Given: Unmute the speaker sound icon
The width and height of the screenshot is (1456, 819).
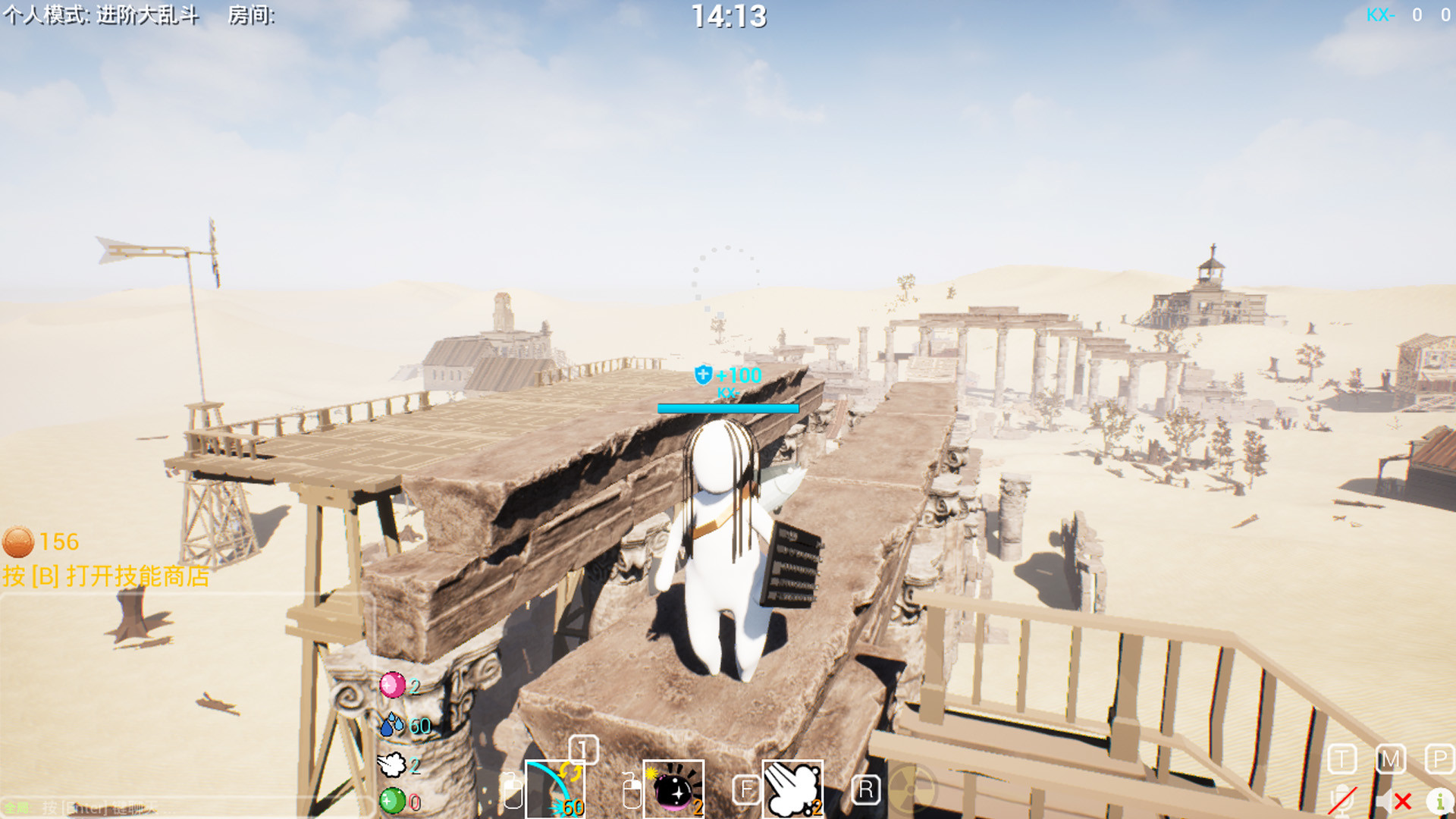Looking at the screenshot, I should coord(1392,801).
